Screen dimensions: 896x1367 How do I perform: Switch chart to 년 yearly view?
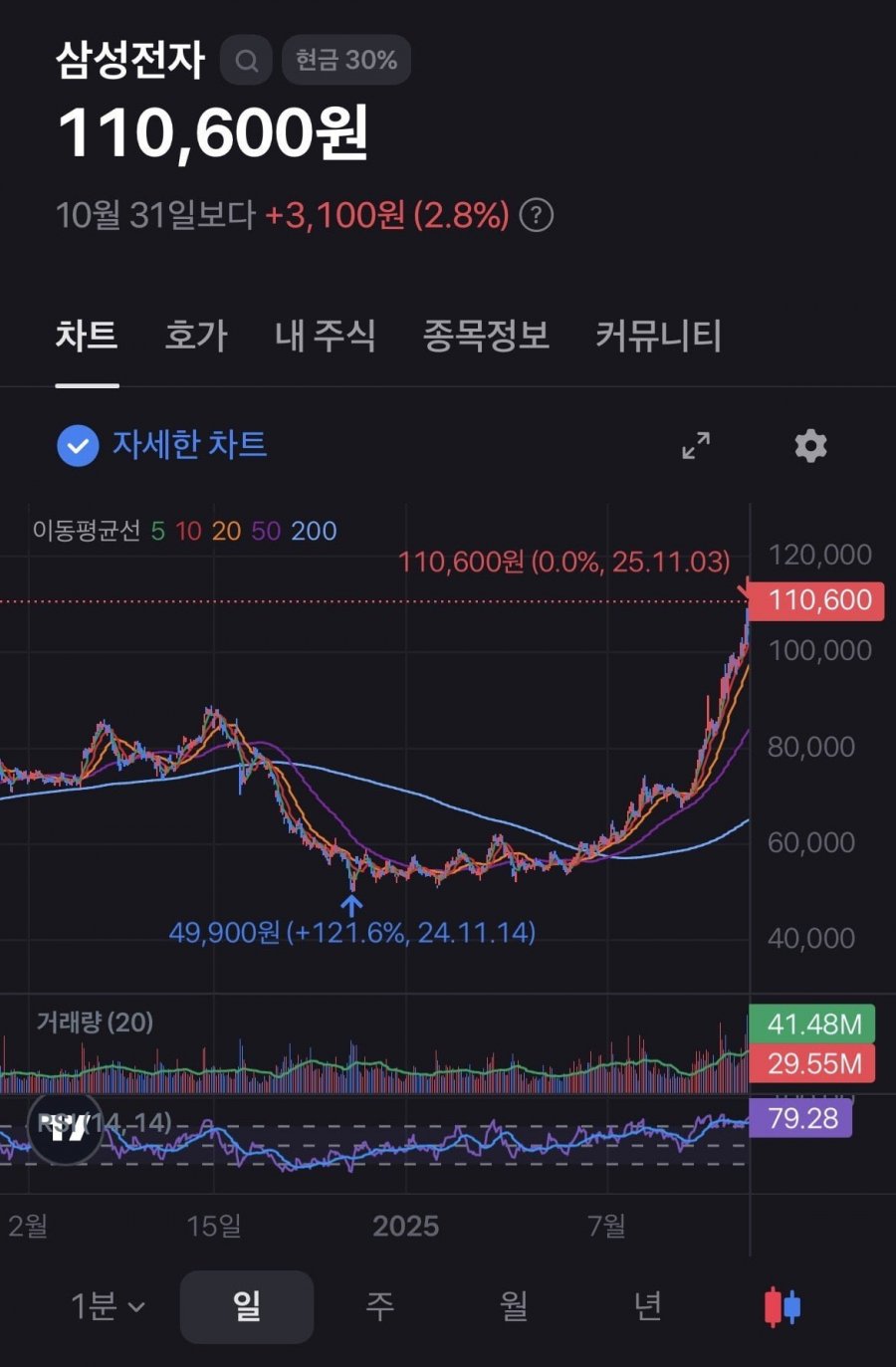[x=648, y=1305]
